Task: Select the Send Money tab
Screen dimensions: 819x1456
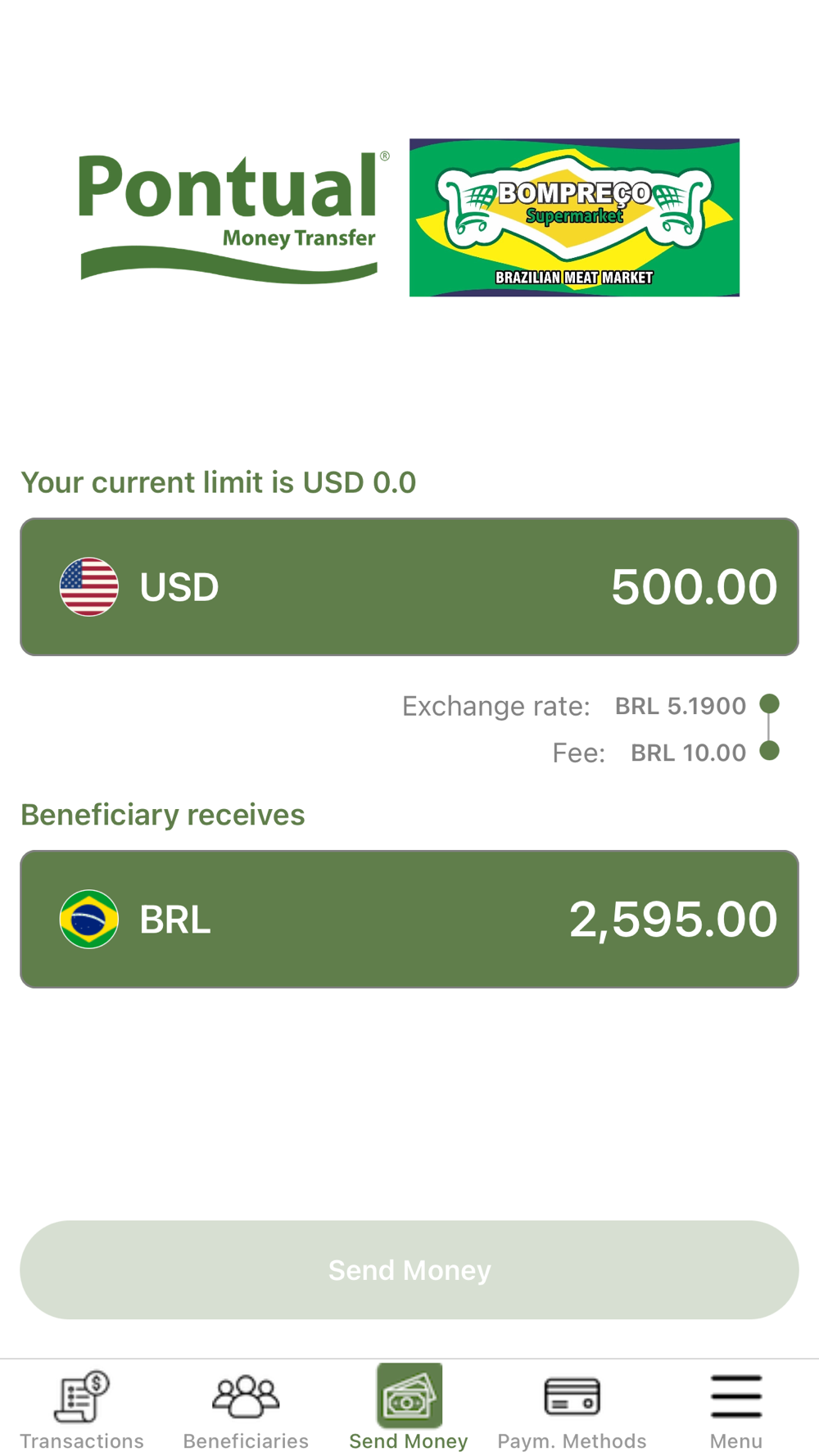Action: pos(409,1410)
